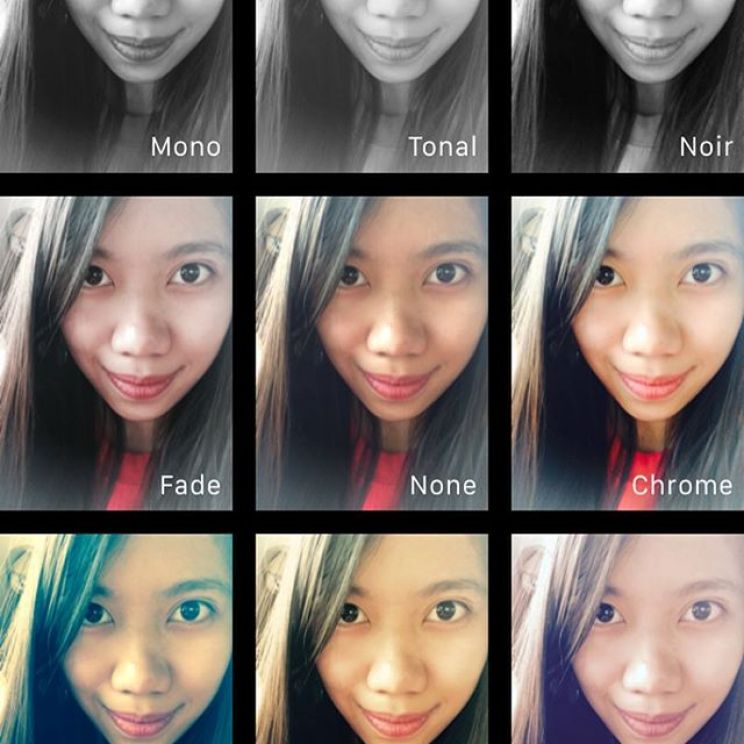744x744 pixels.
Task: Apply the Chrome filter
Action: pyautogui.click(x=628, y=352)
